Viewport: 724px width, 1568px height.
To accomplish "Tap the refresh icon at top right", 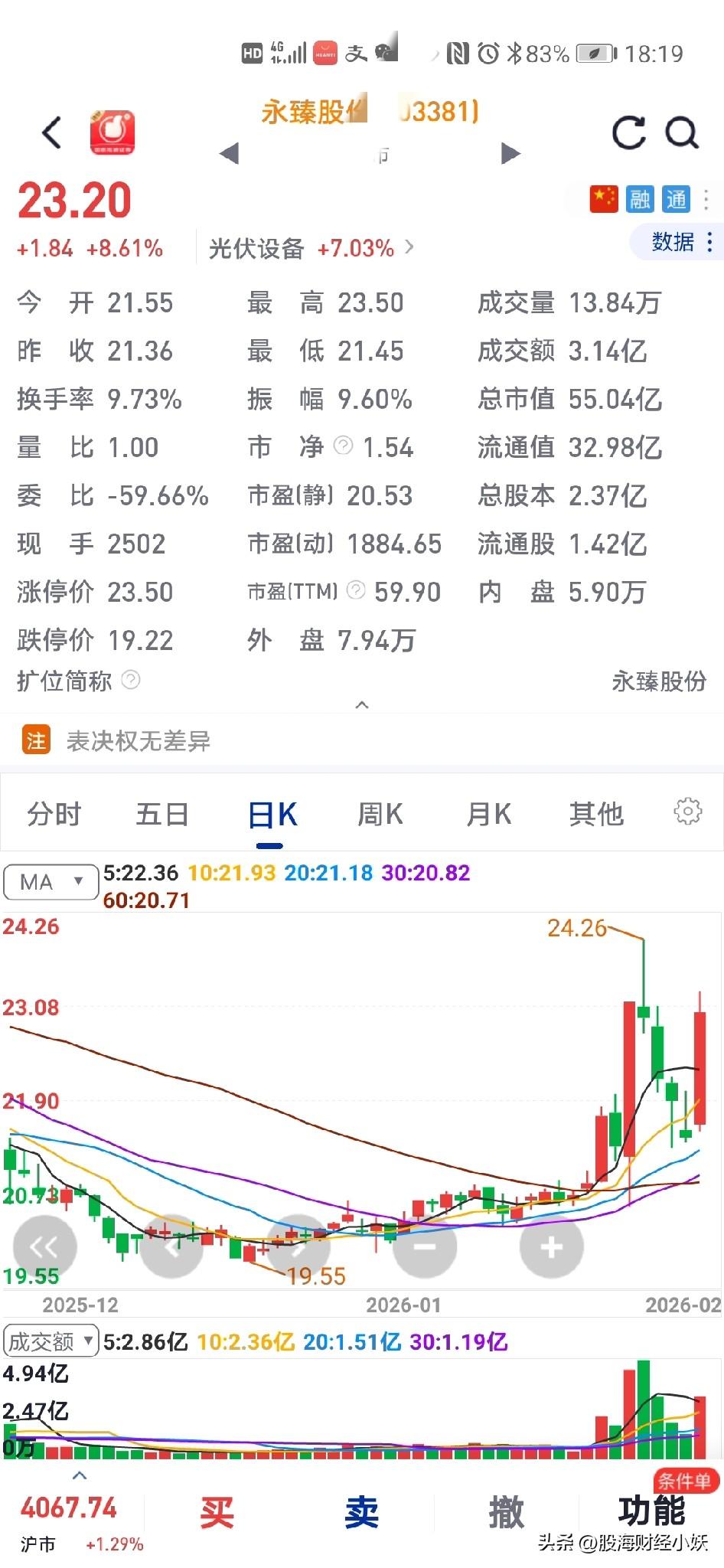I will (628, 134).
